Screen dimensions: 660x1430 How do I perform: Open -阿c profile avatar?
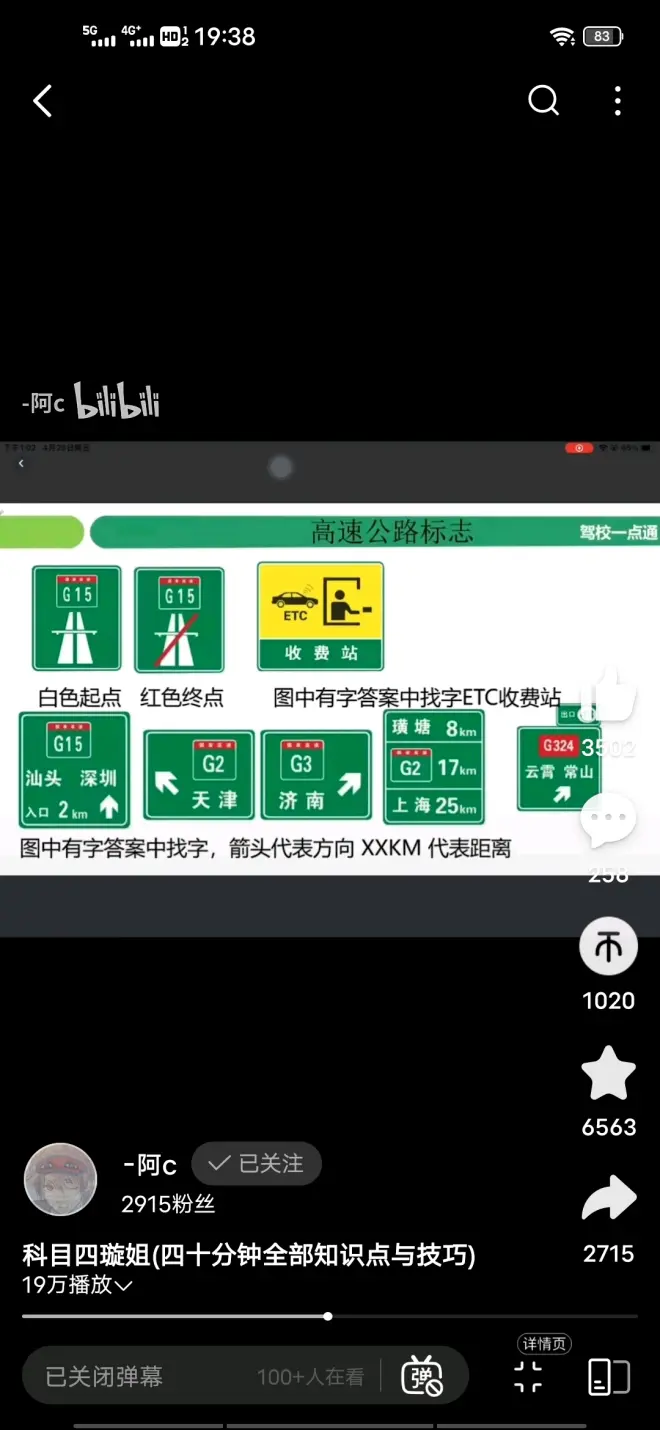tap(60, 1180)
